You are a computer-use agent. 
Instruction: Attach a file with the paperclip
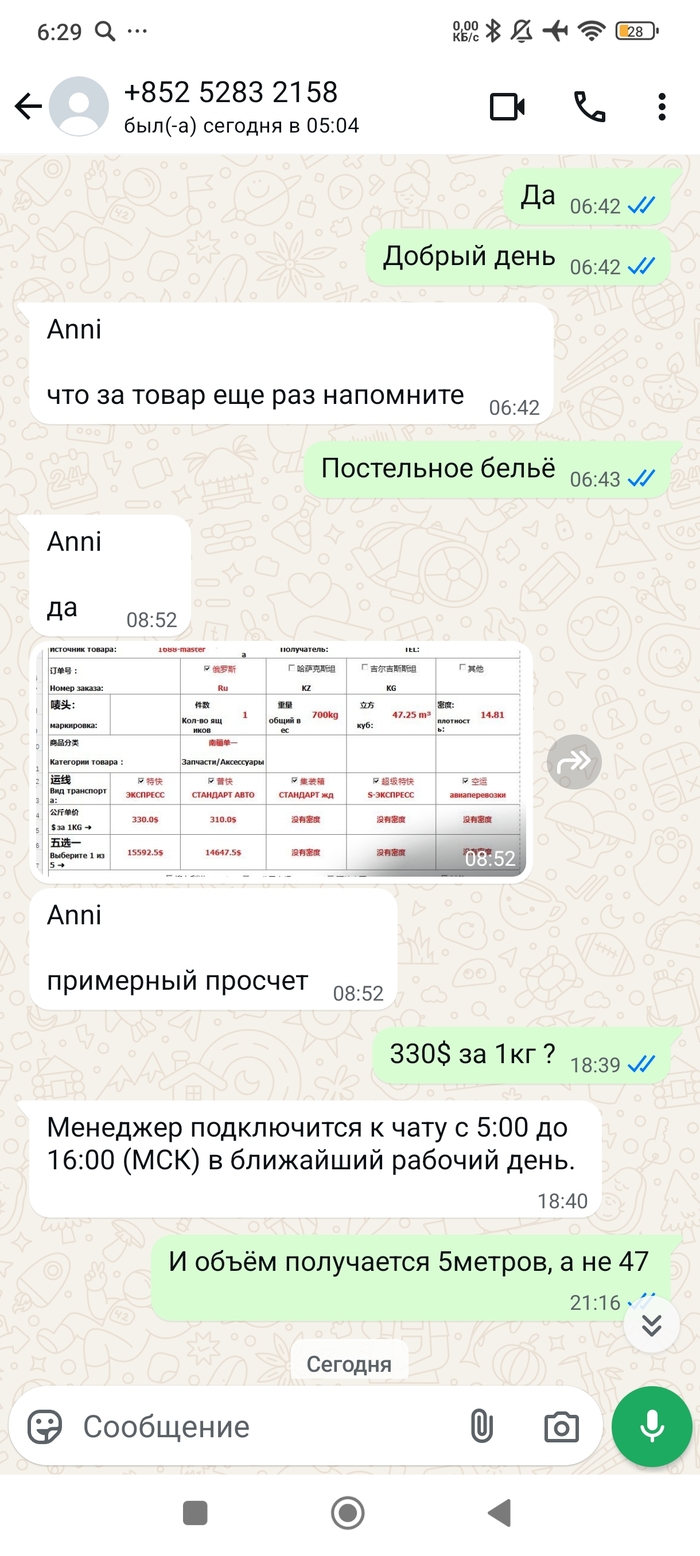tap(482, 1426)
